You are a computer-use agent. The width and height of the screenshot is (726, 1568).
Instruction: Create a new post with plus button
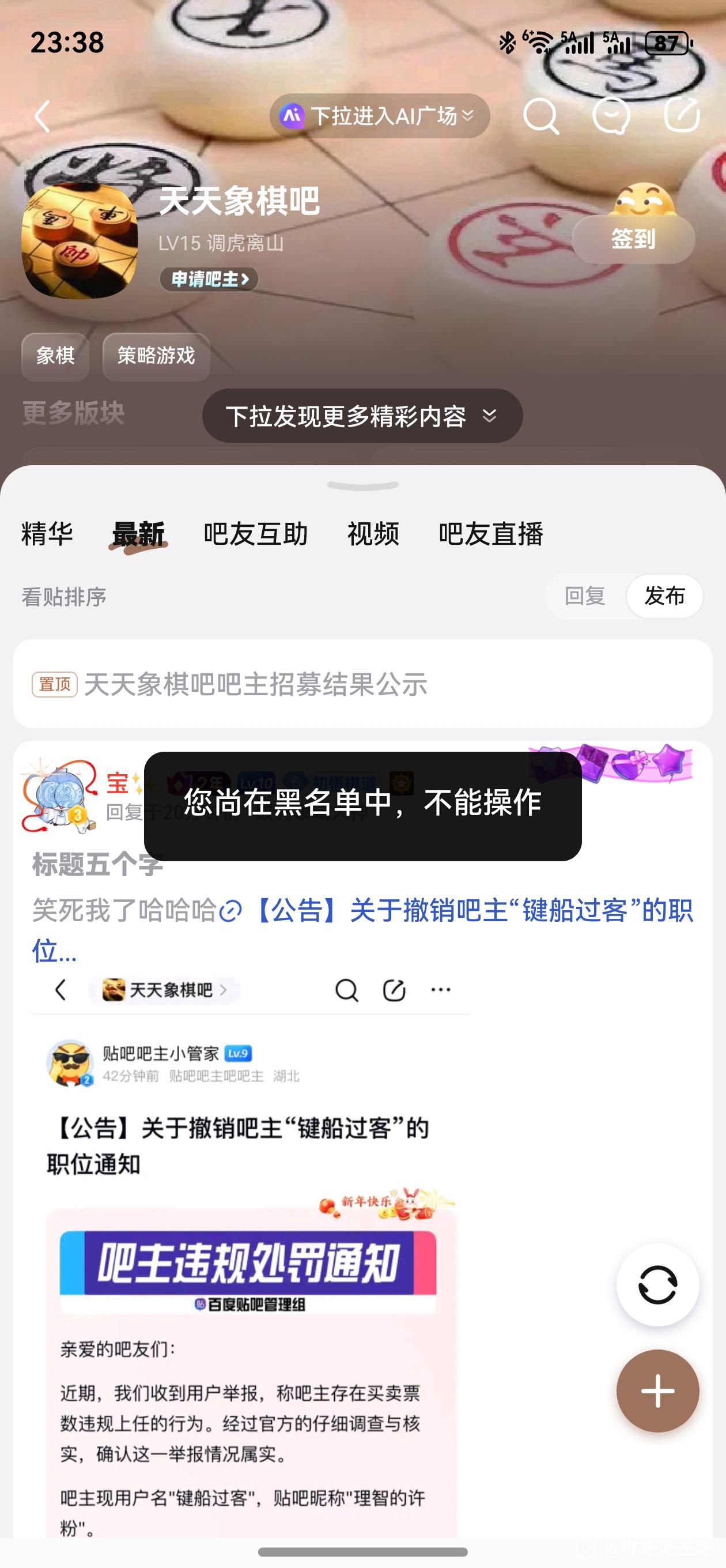[x=657, y=1391]
